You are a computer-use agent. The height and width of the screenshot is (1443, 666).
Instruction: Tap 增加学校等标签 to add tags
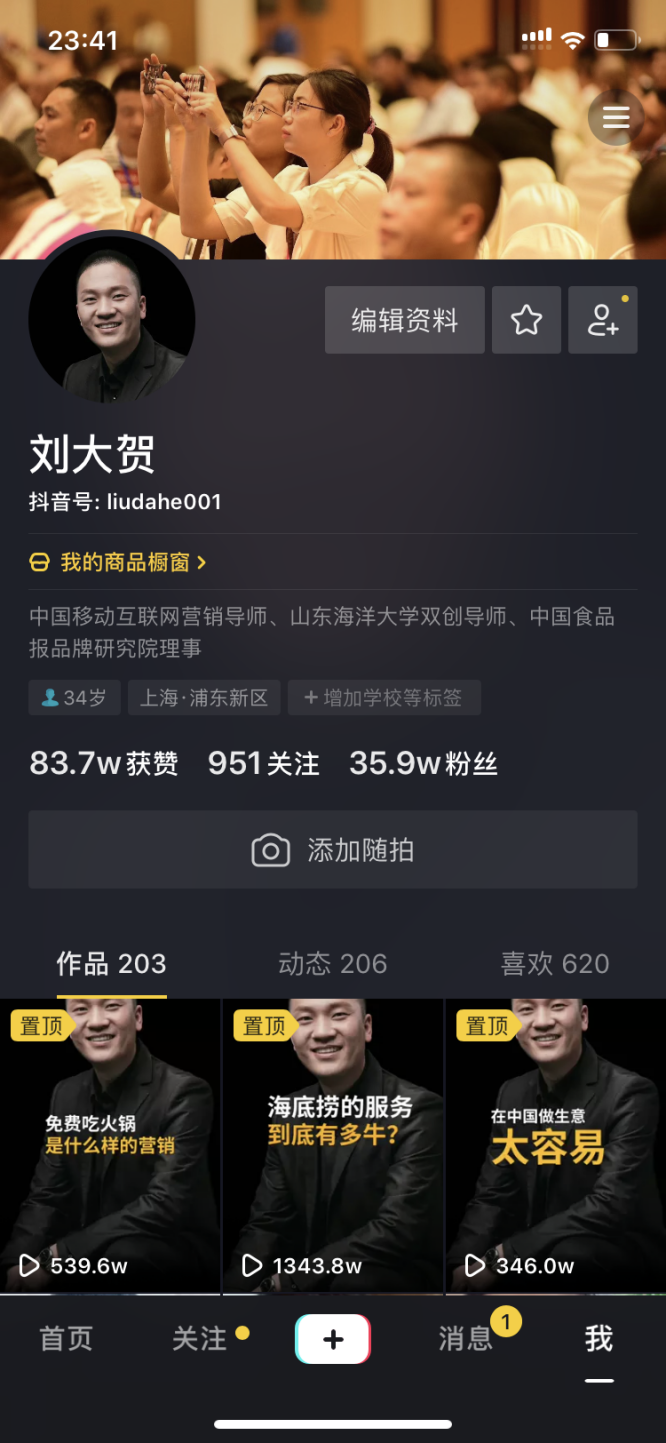[384, 698]
